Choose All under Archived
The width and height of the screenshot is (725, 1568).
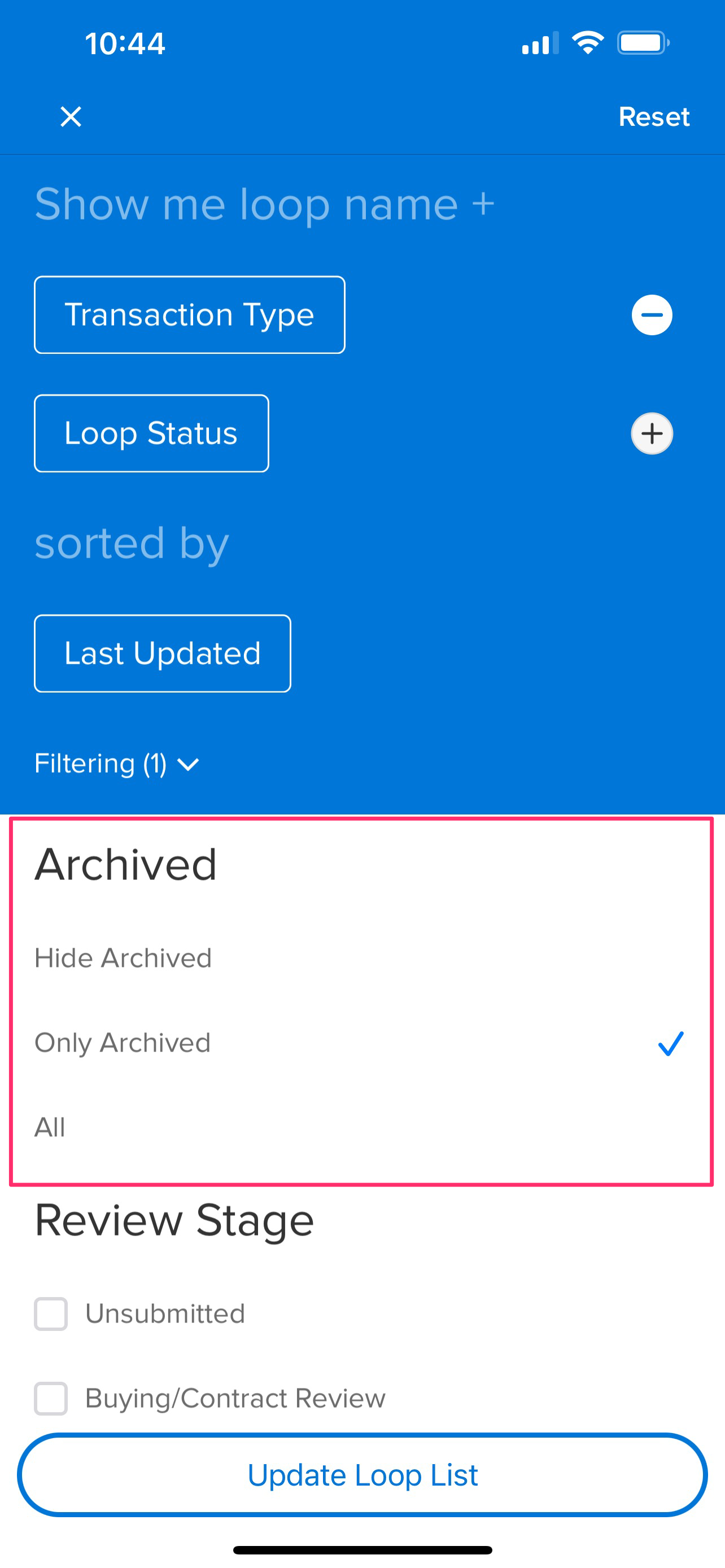pos(361,1127)
